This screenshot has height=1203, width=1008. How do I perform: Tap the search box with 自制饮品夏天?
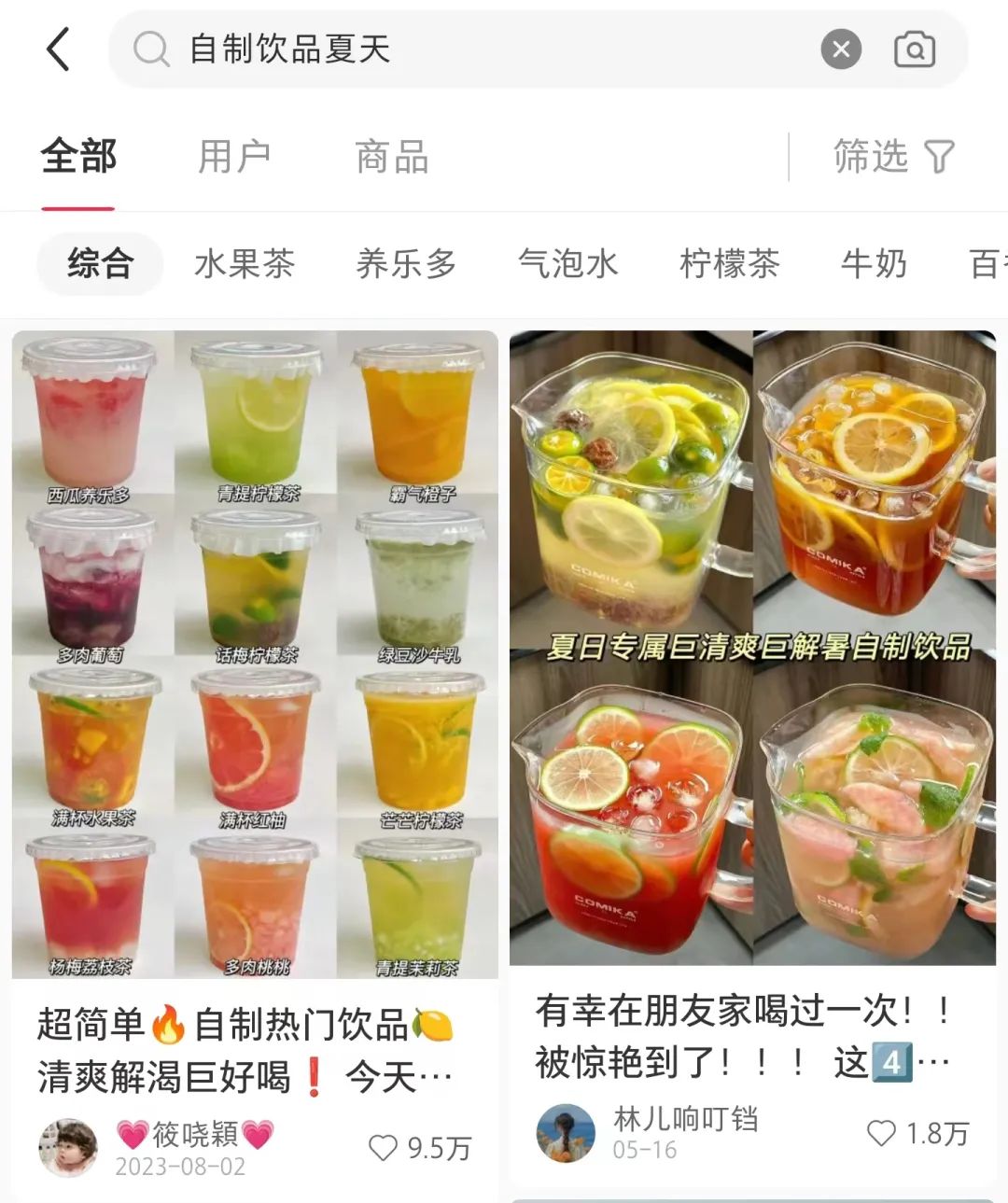[467, 49]
